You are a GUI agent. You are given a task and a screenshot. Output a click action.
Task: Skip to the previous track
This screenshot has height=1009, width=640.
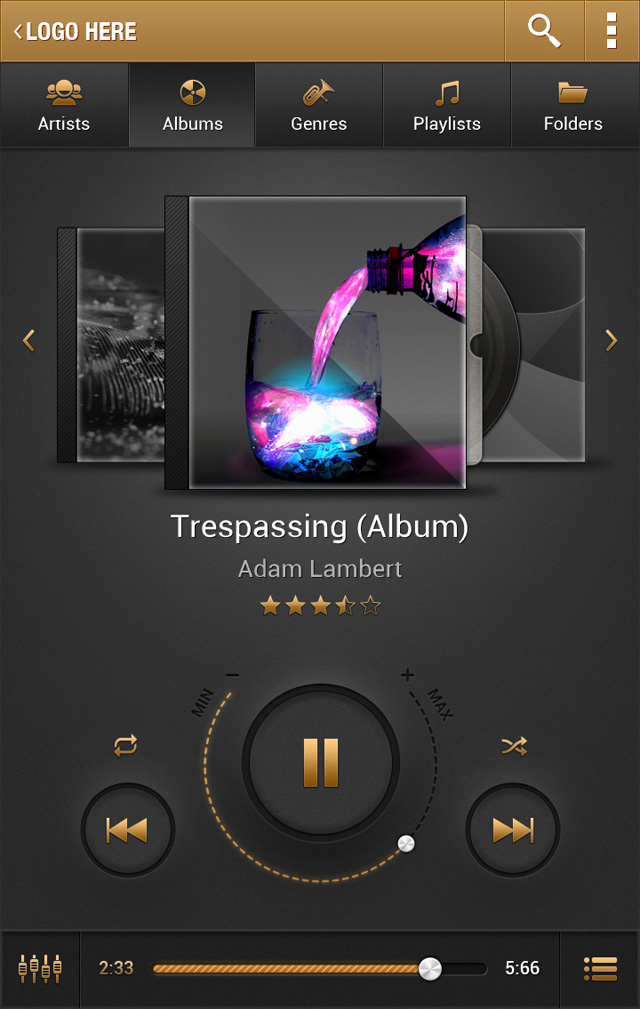127,830
